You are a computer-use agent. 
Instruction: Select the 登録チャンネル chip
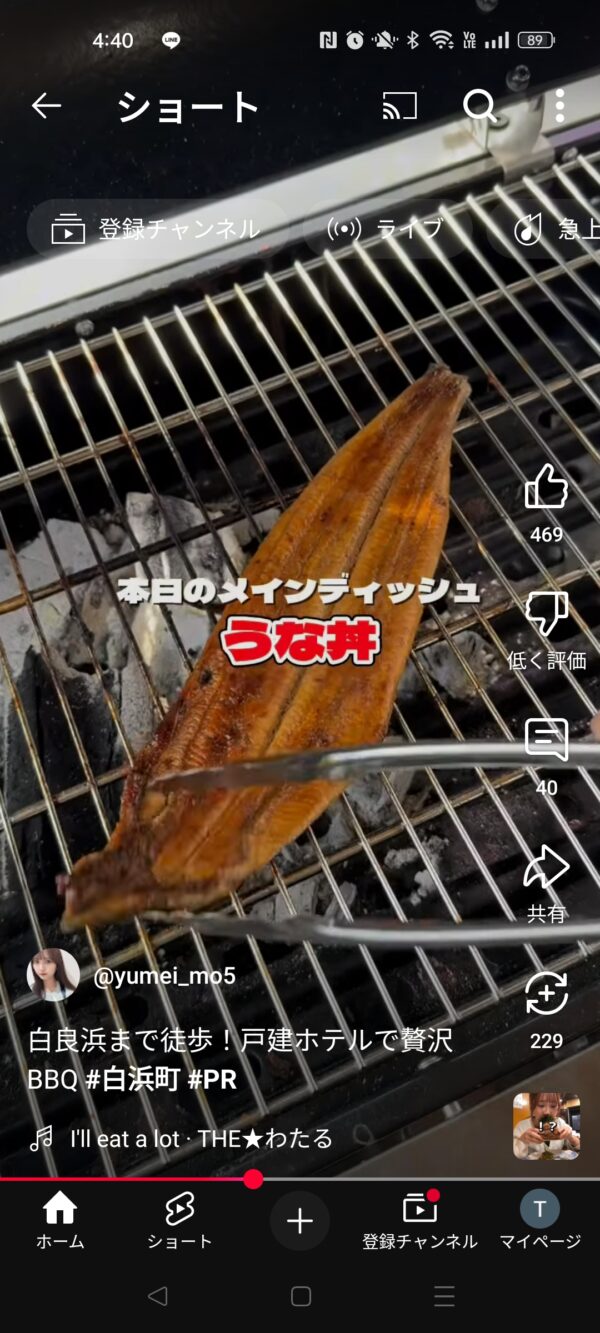[157, 229]
